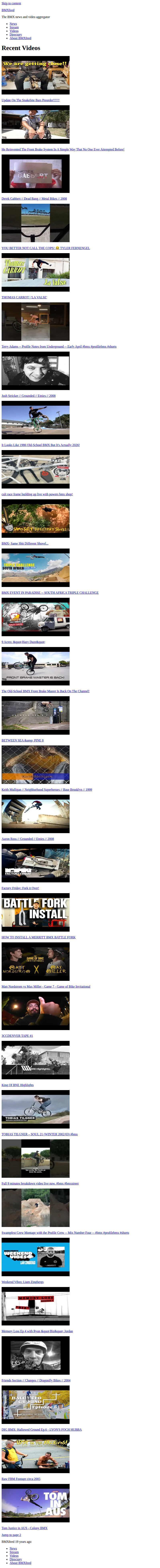Tap the Tyler Fernengel video thumbnail

[35, 223]
